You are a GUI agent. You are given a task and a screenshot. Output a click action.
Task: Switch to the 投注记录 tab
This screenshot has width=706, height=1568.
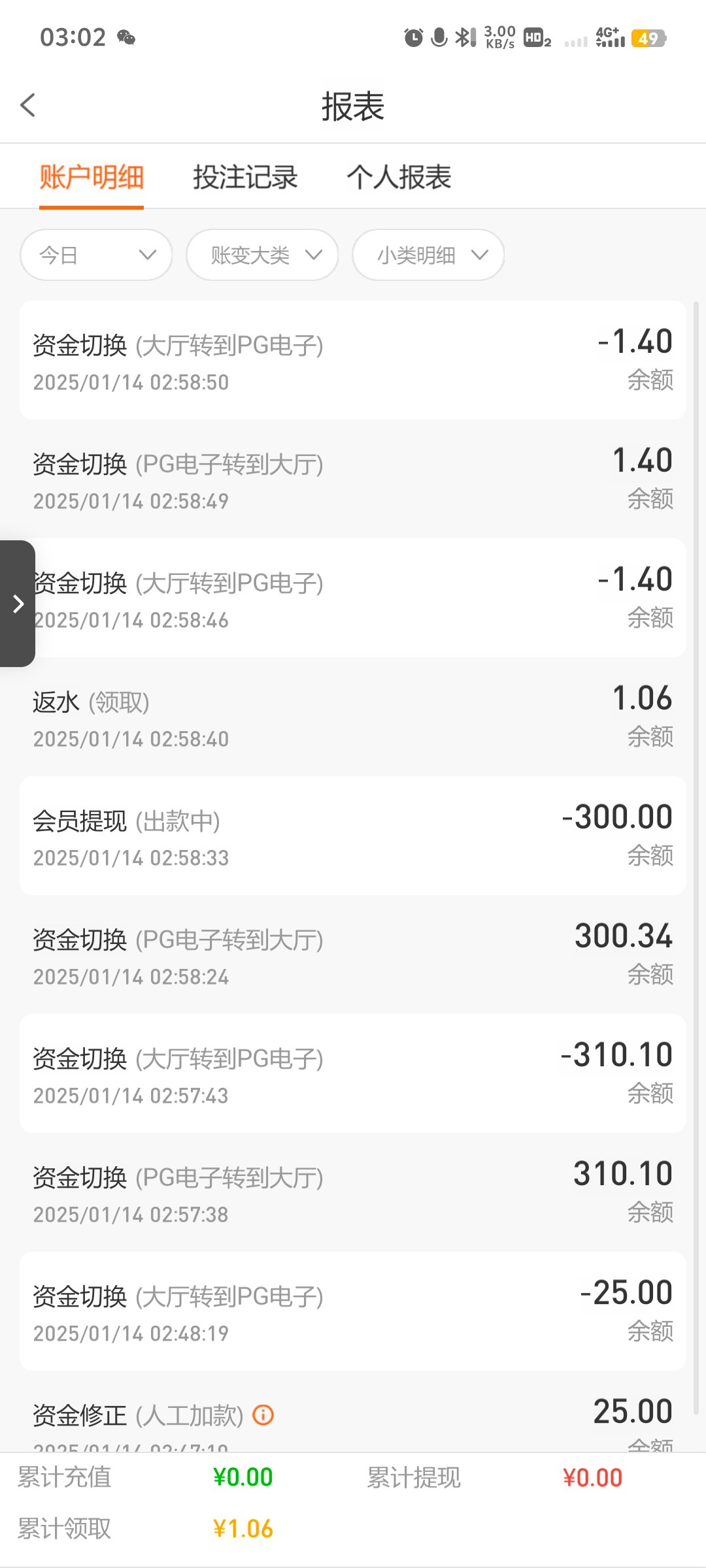click(x=245, y=178)
